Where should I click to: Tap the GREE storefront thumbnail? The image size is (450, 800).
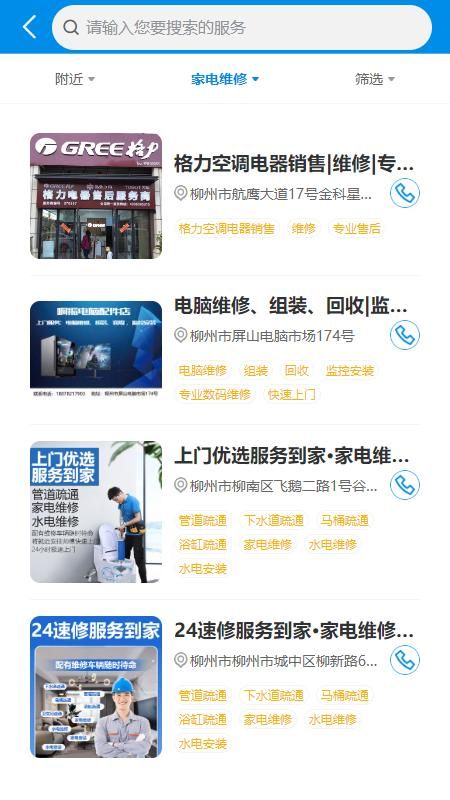(96, 196)
